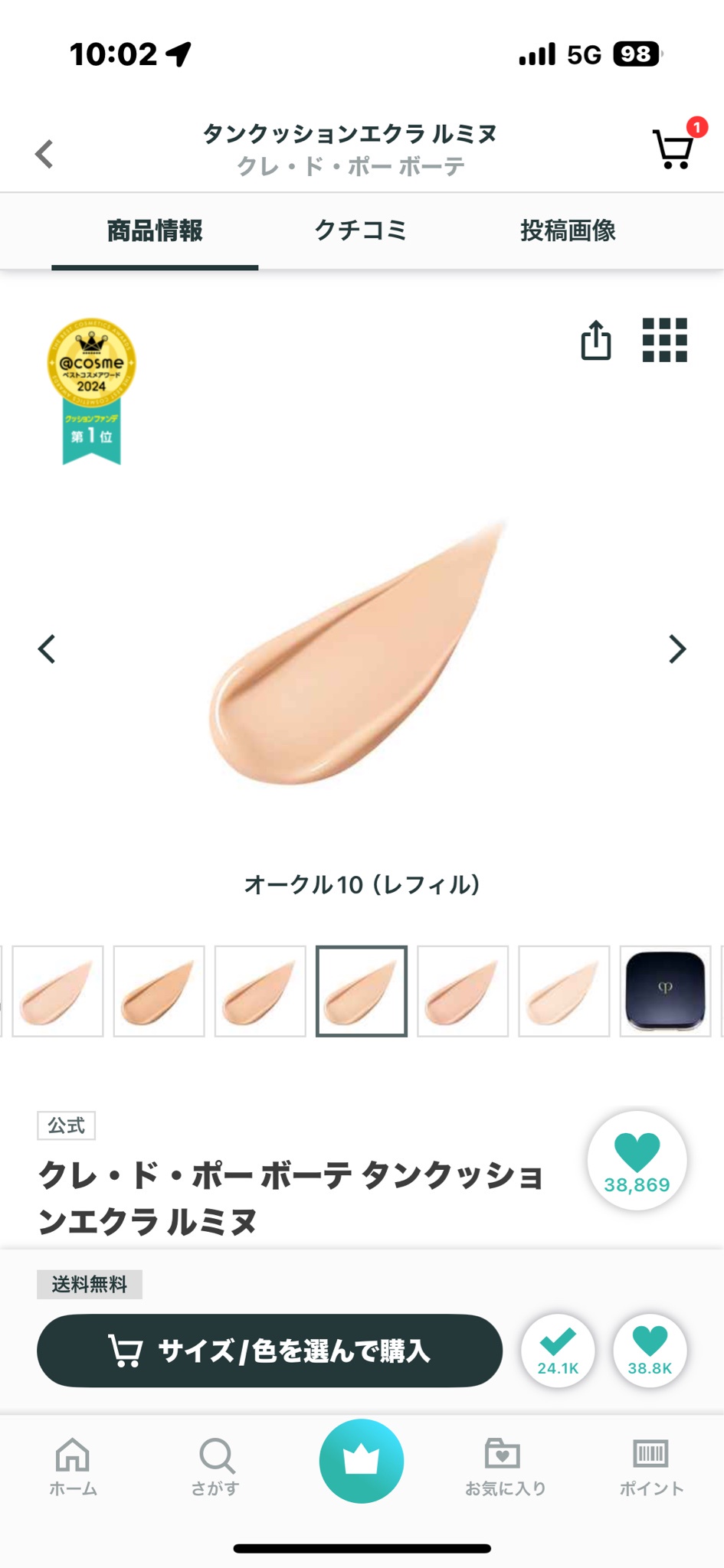
Task: Open the さがす search tab
Action: [x=216, y=1466]
